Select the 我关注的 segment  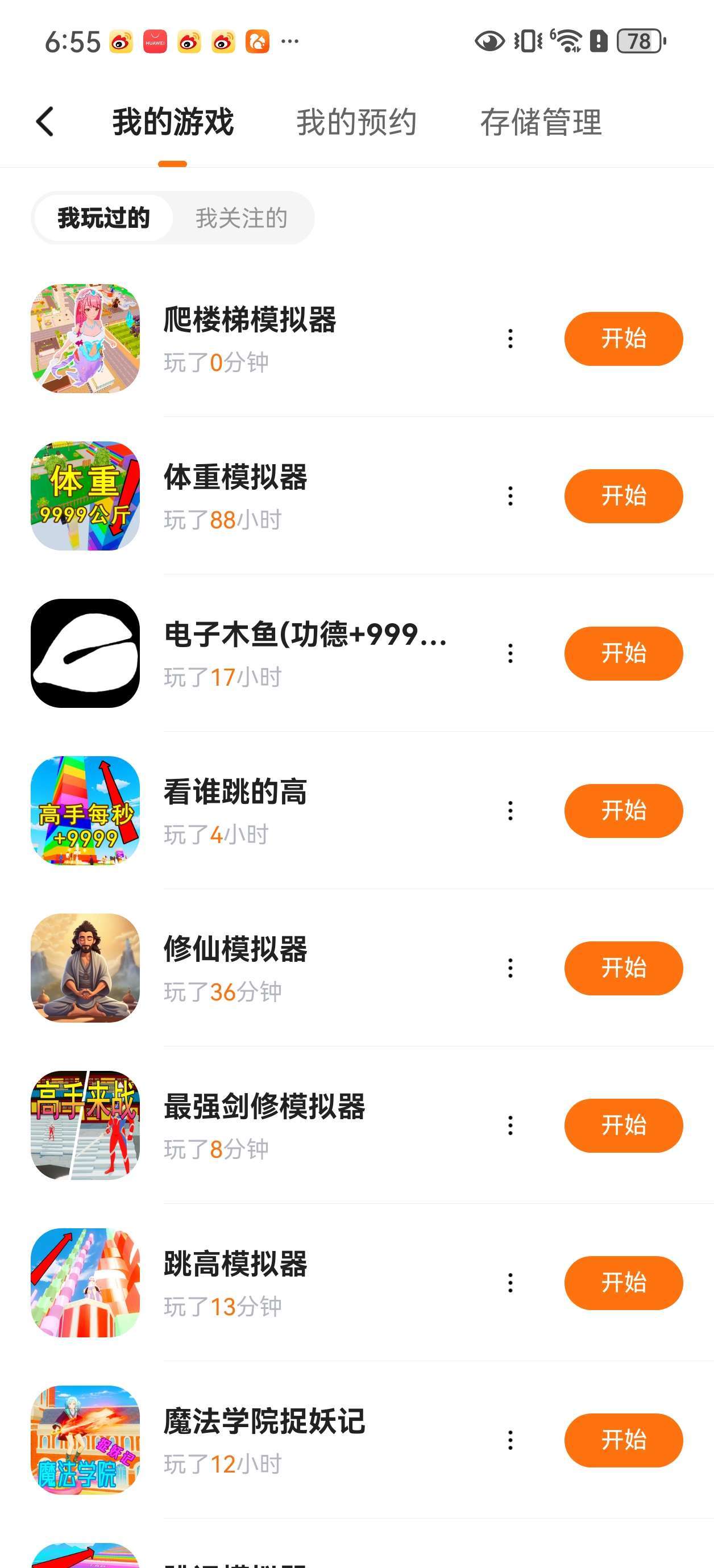(x=241, y=218)
